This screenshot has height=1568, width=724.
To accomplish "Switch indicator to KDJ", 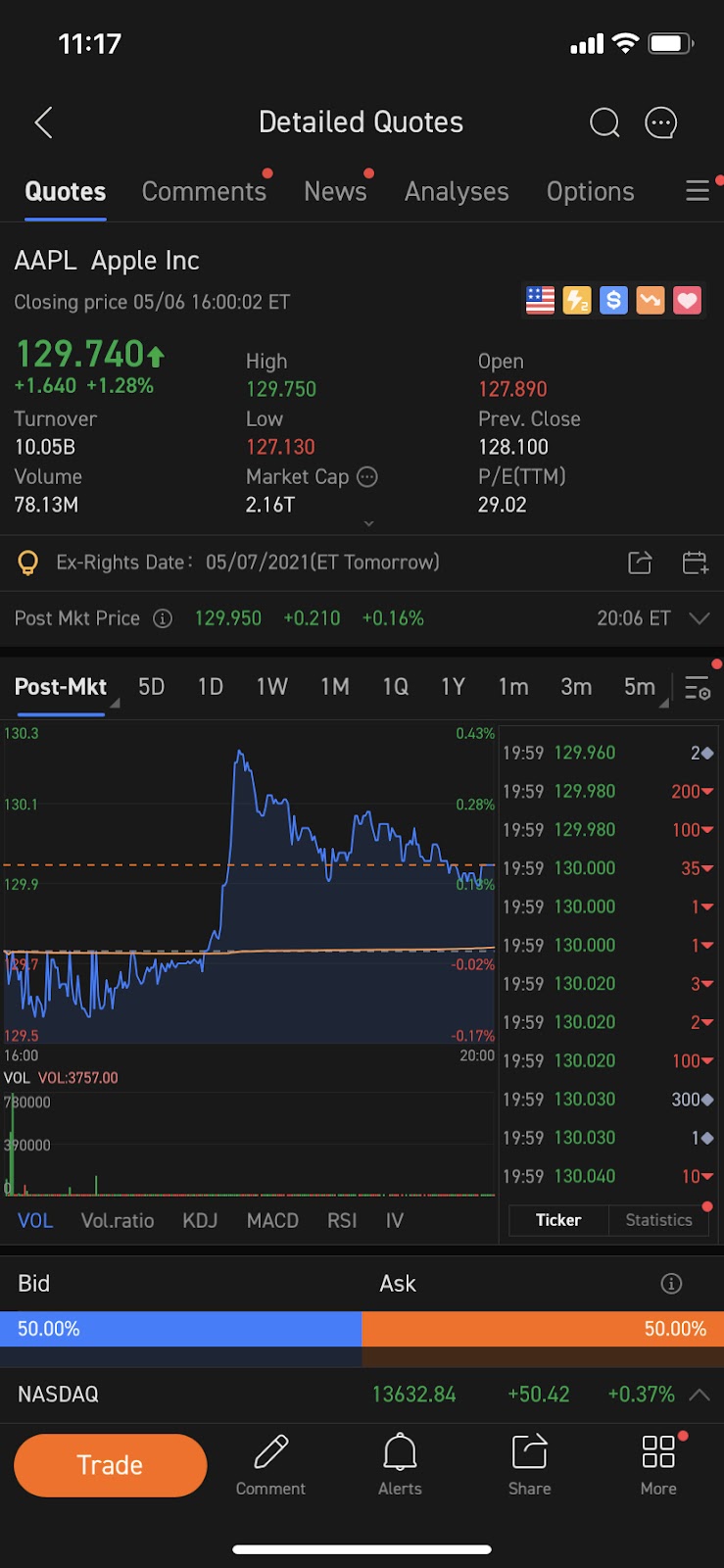I will point(200,1220).
